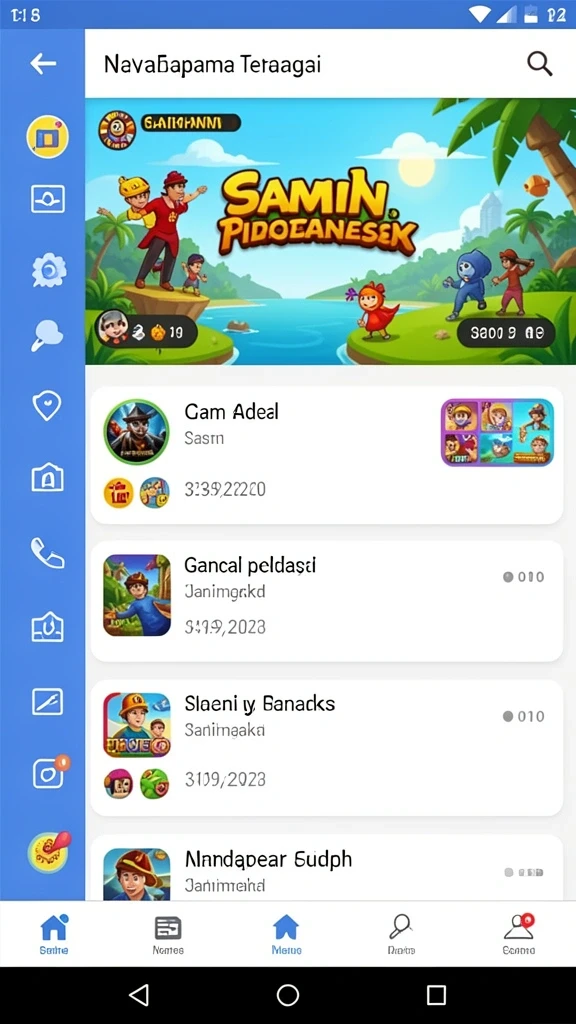Image resolution: width=576 pixels, height=1024 pixels.
Task: Open the heart shield icon in sidebar
Action: (47, 406)
